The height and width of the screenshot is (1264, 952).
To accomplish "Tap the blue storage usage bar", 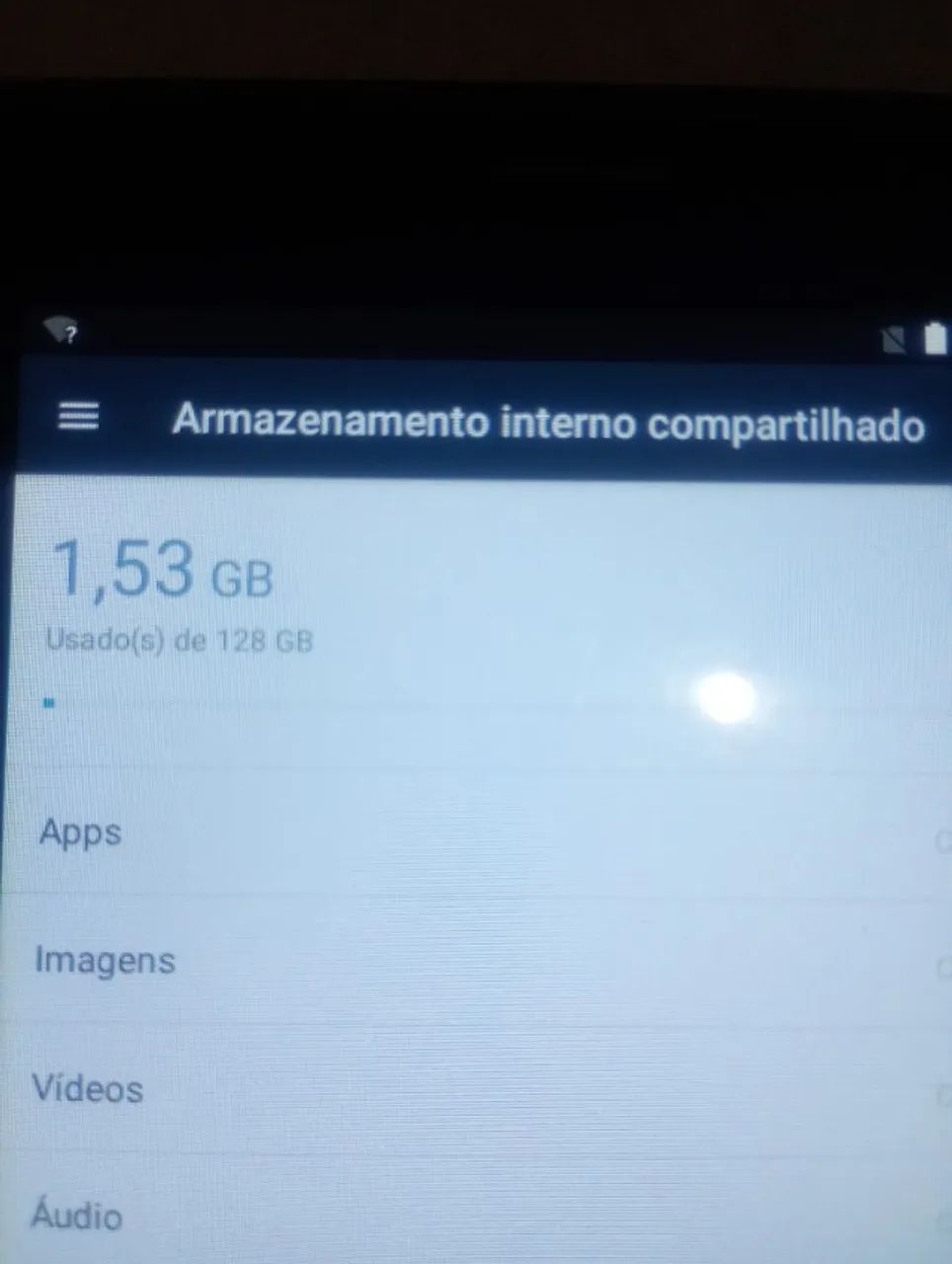I will (48, 703).
